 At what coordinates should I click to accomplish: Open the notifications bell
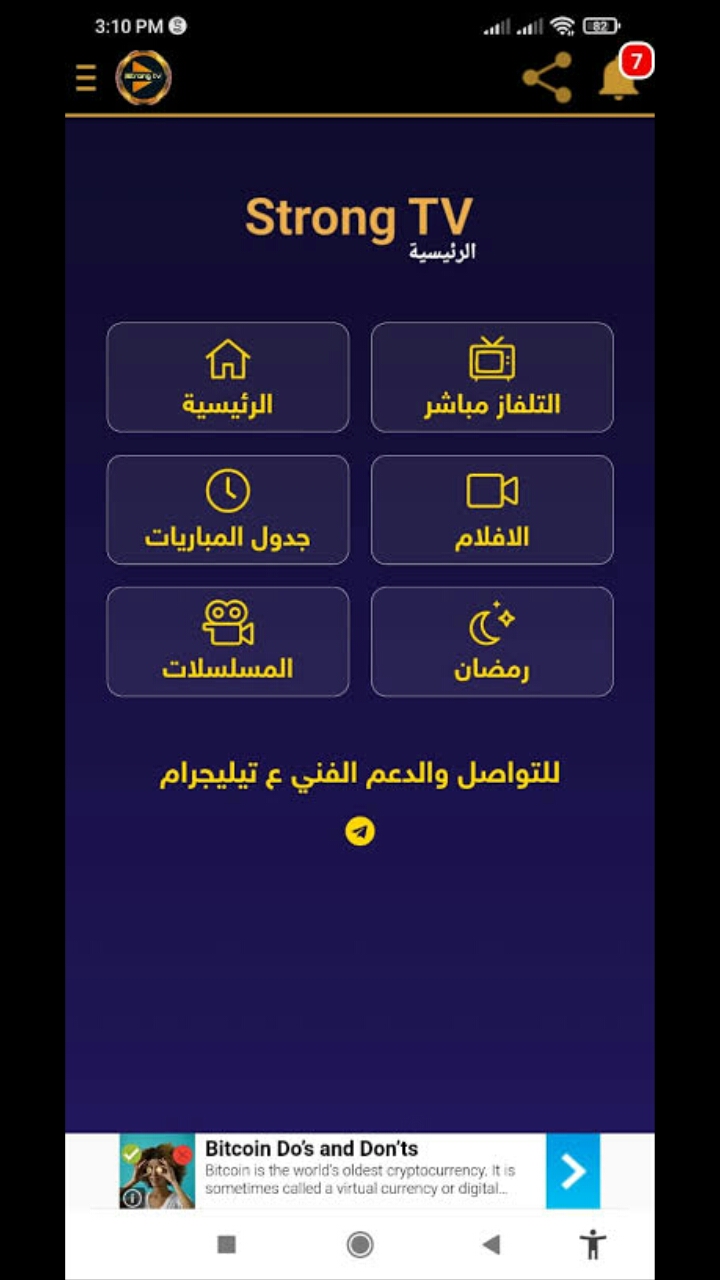(x=618, y=77)
